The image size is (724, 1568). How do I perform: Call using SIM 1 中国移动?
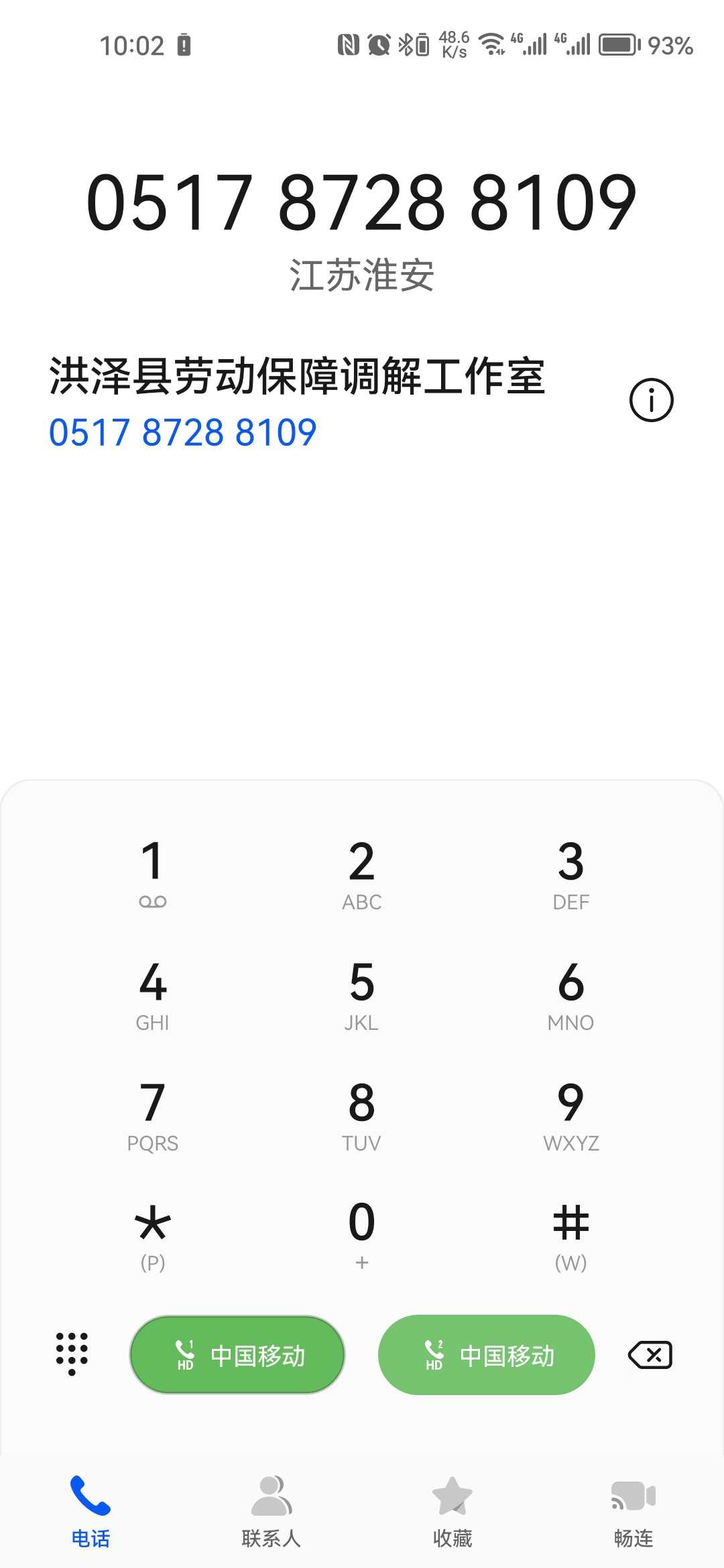(x=237, y=1355)
